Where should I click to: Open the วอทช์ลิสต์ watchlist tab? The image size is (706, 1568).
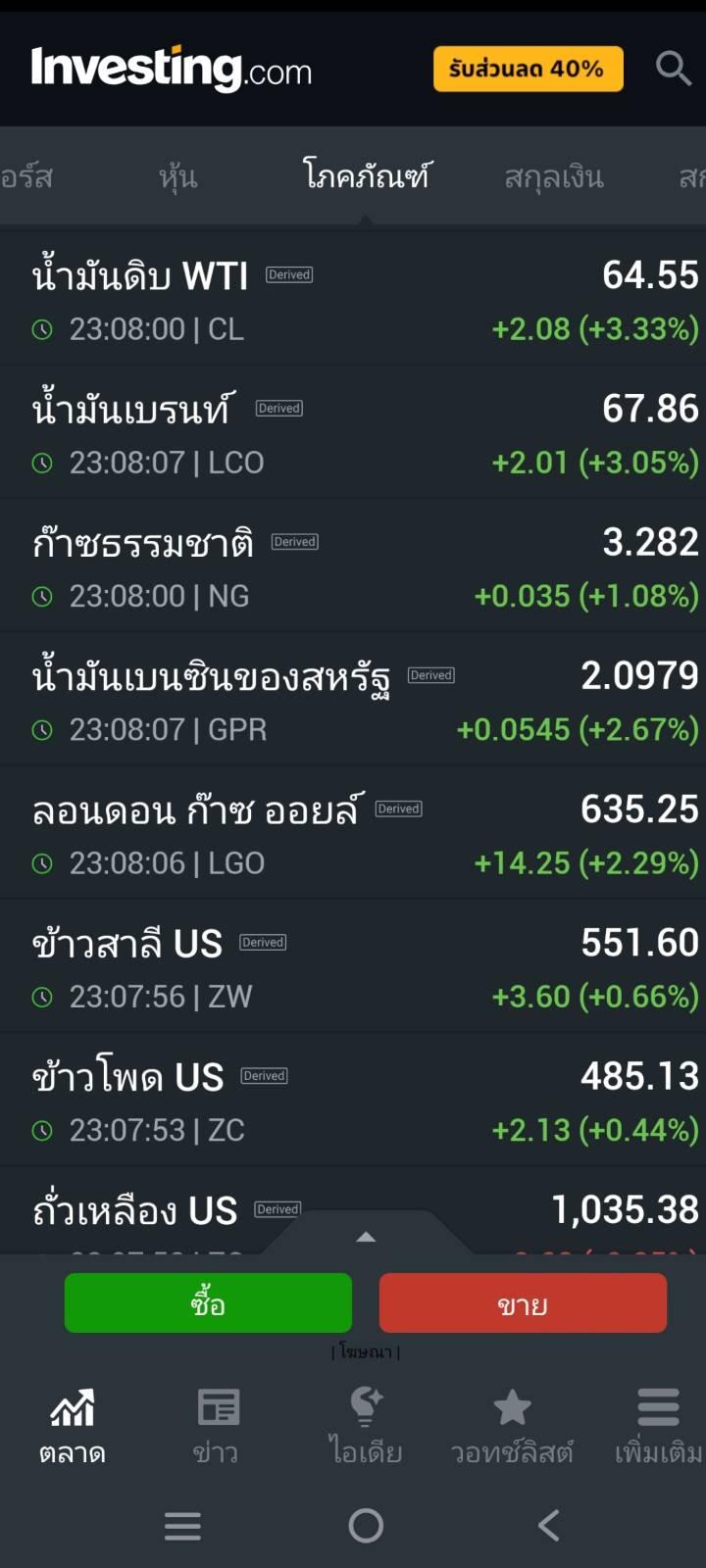tap(511, 1426)
